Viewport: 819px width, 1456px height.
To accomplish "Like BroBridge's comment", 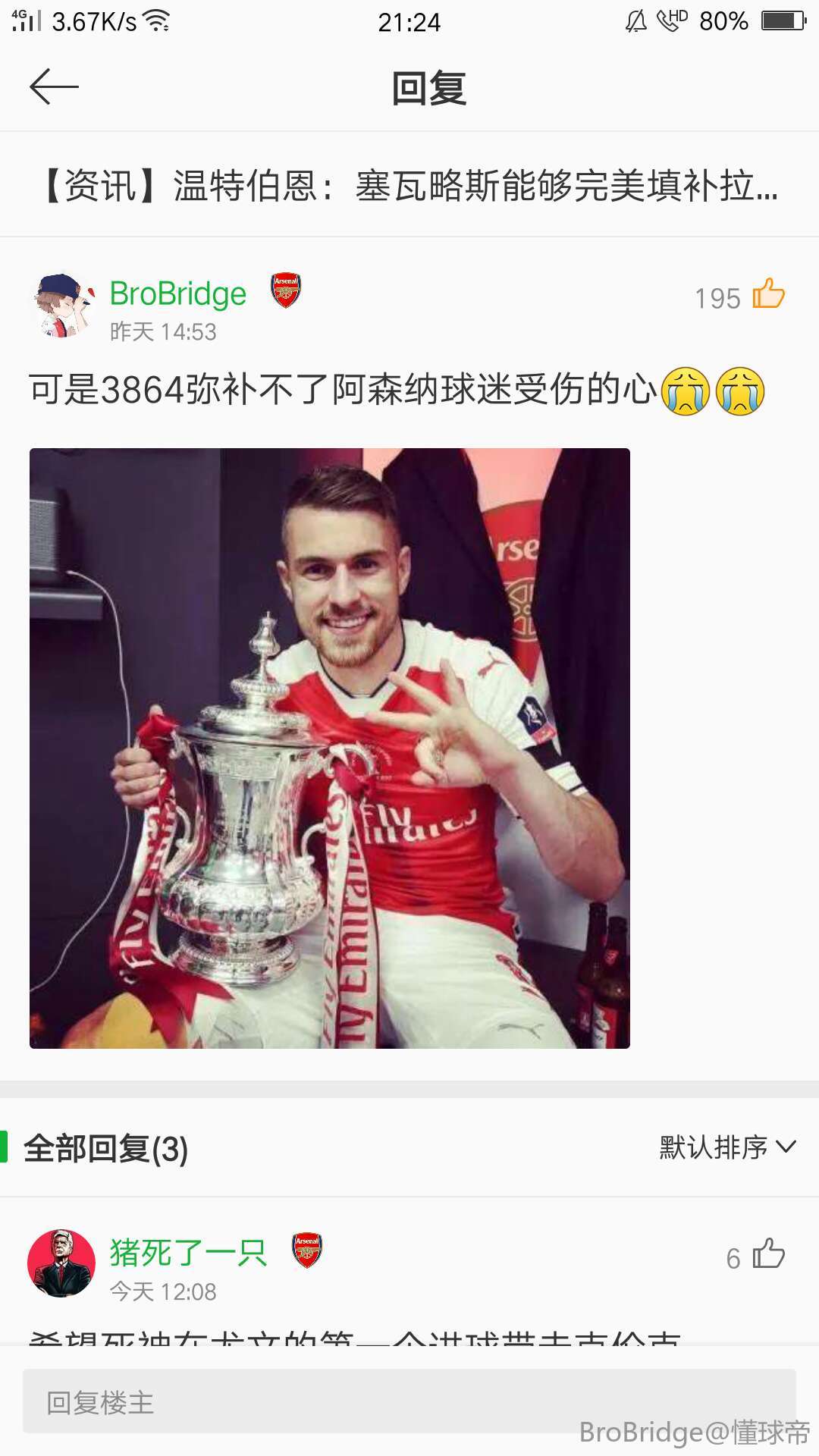I will [x=768, y=294].
